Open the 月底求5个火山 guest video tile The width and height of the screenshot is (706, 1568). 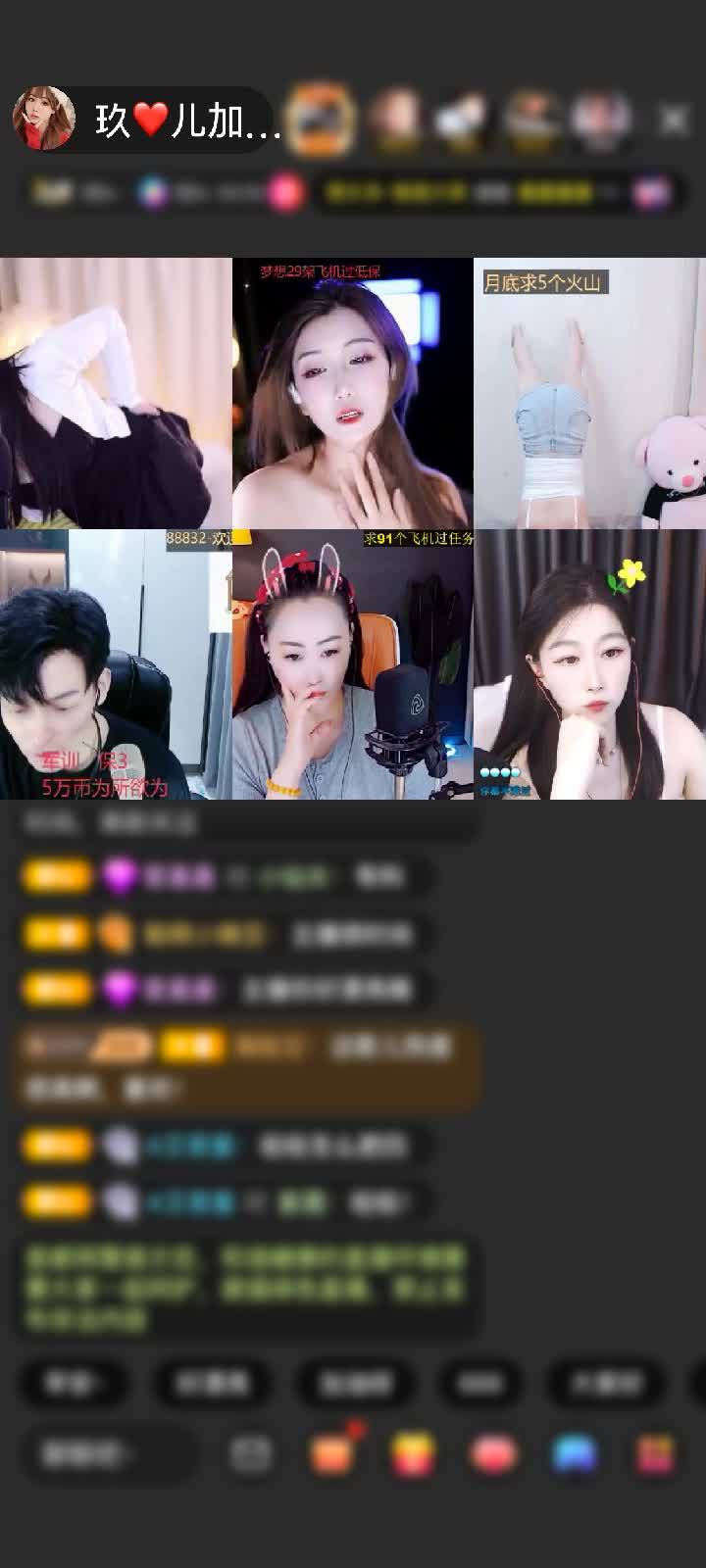pos(589,392)
